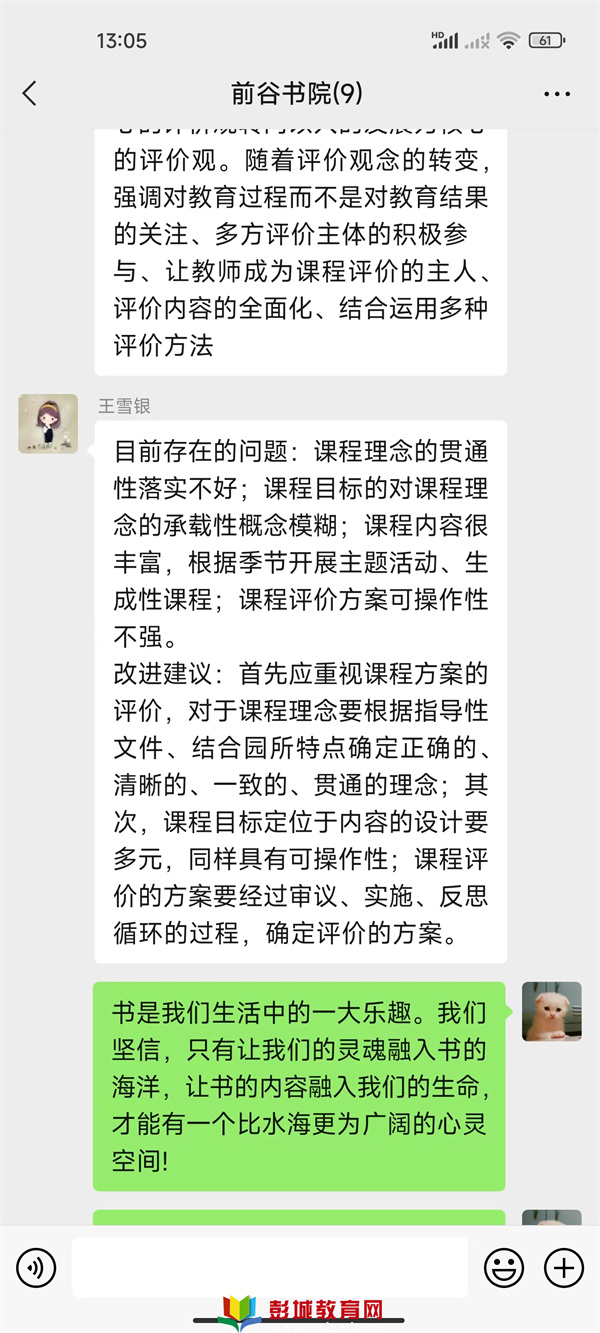Open 王雪银's profile avatar

point(47,423)
